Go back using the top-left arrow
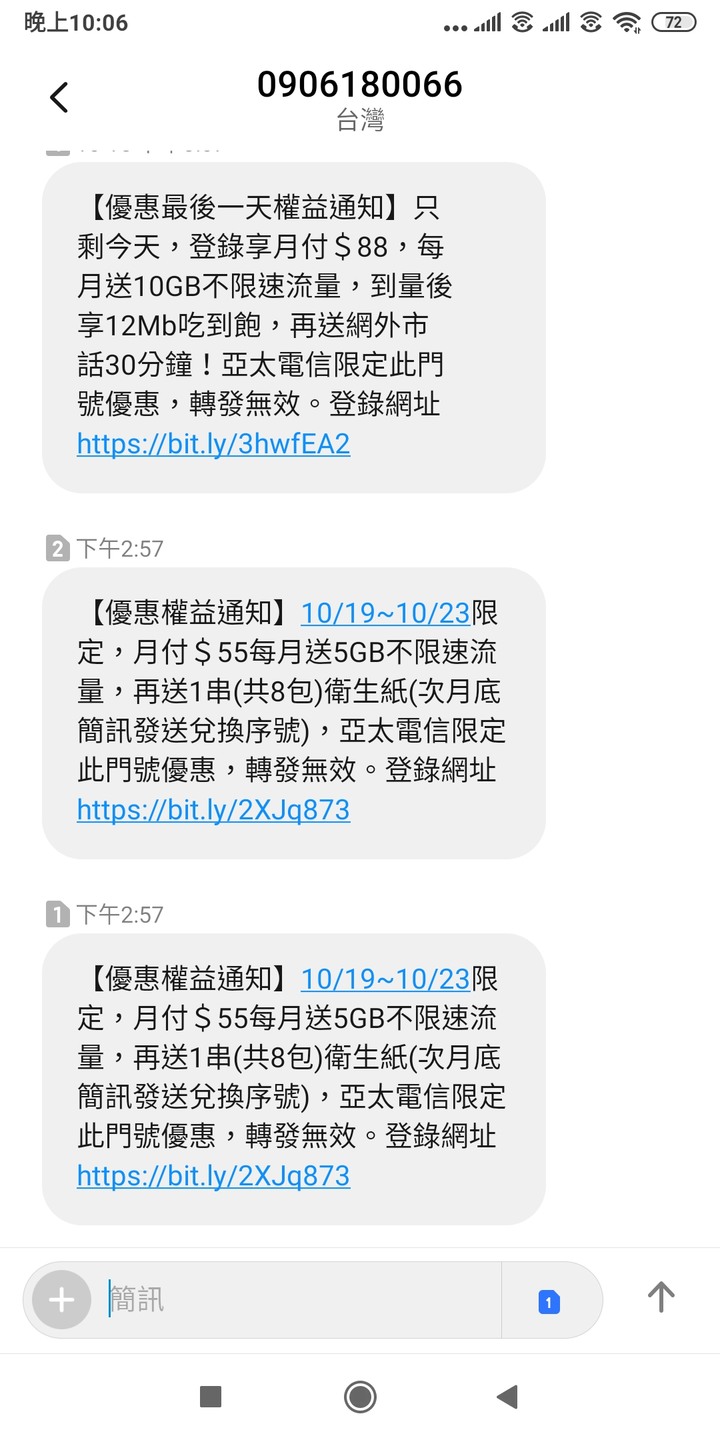Viewport: 720px width, 1440px height. pos(59,98)
